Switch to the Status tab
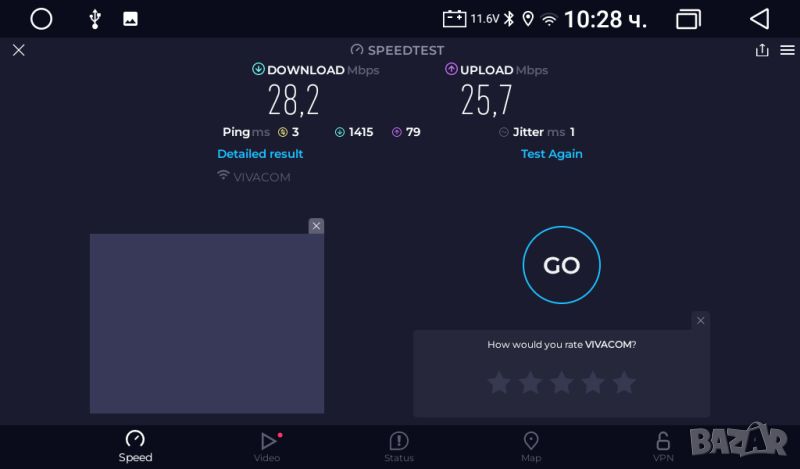This screenshot has width=800, height=469. click(x=399, y=446)
